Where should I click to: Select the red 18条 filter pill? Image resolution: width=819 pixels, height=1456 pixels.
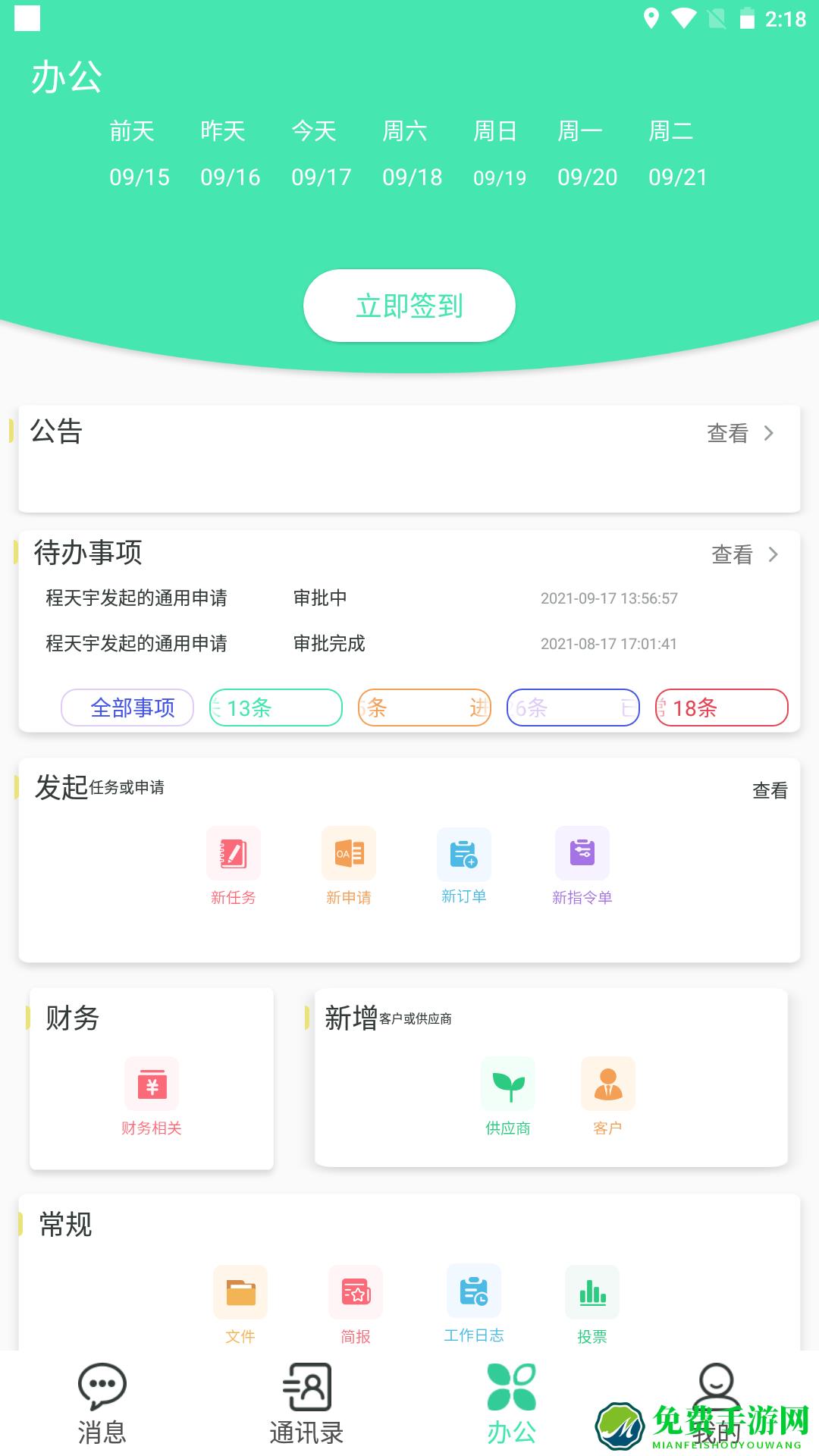[x=721, y=708]
